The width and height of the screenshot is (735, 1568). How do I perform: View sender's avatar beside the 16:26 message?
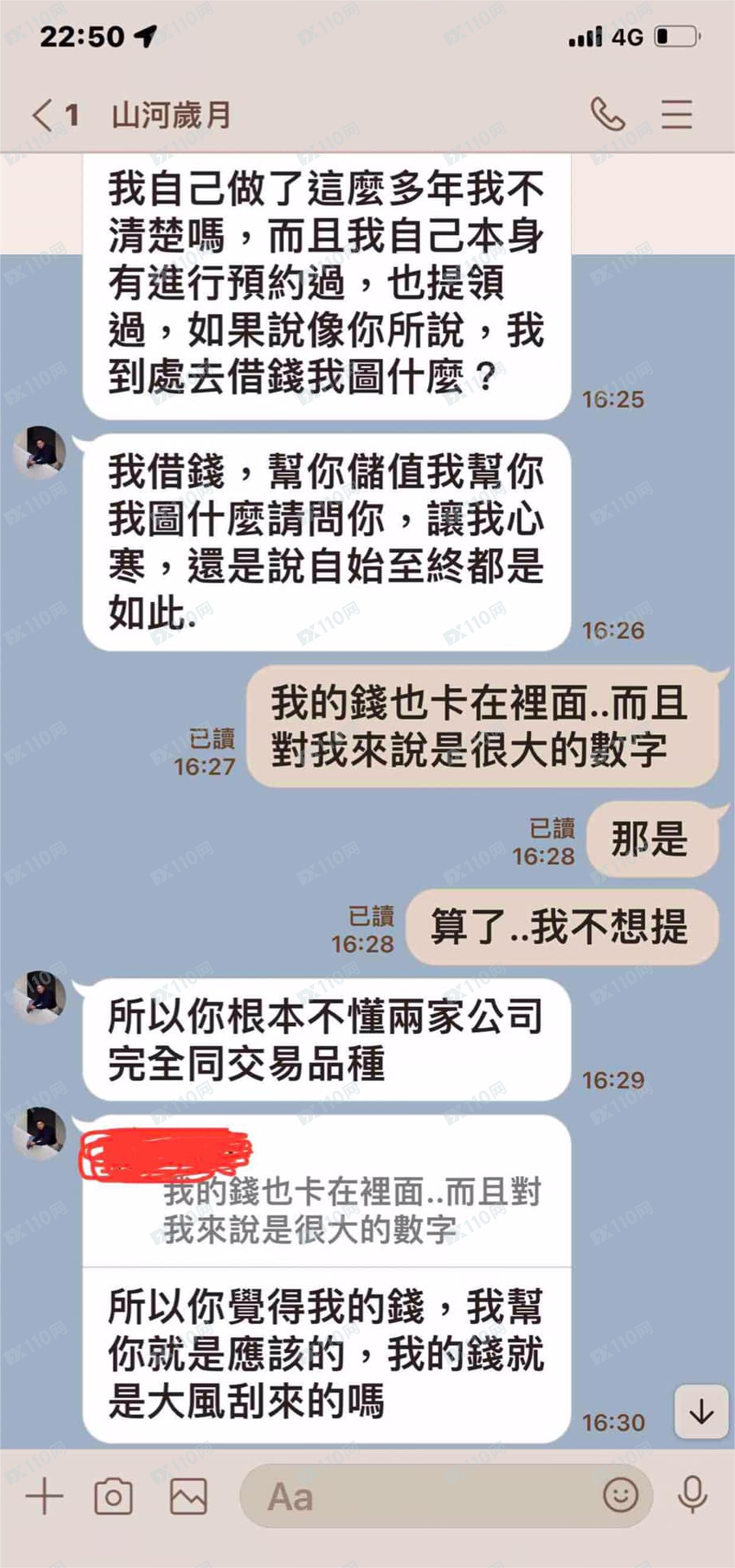pos(40,452)
